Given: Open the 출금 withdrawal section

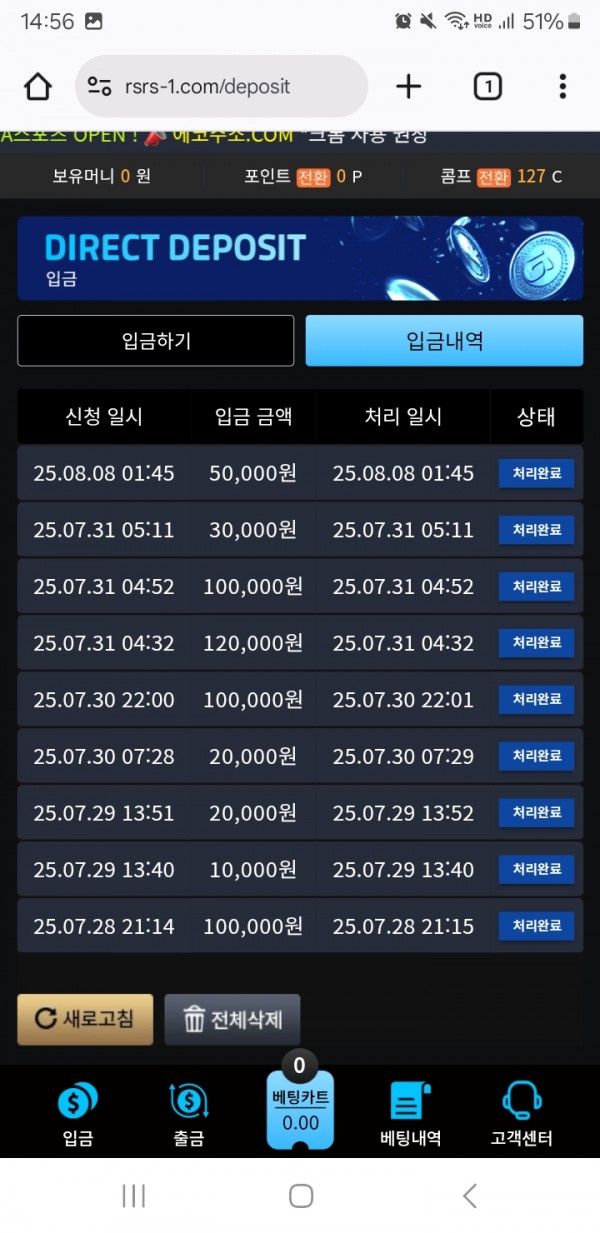Looking at the screenshot, I should coord(188,1113).
